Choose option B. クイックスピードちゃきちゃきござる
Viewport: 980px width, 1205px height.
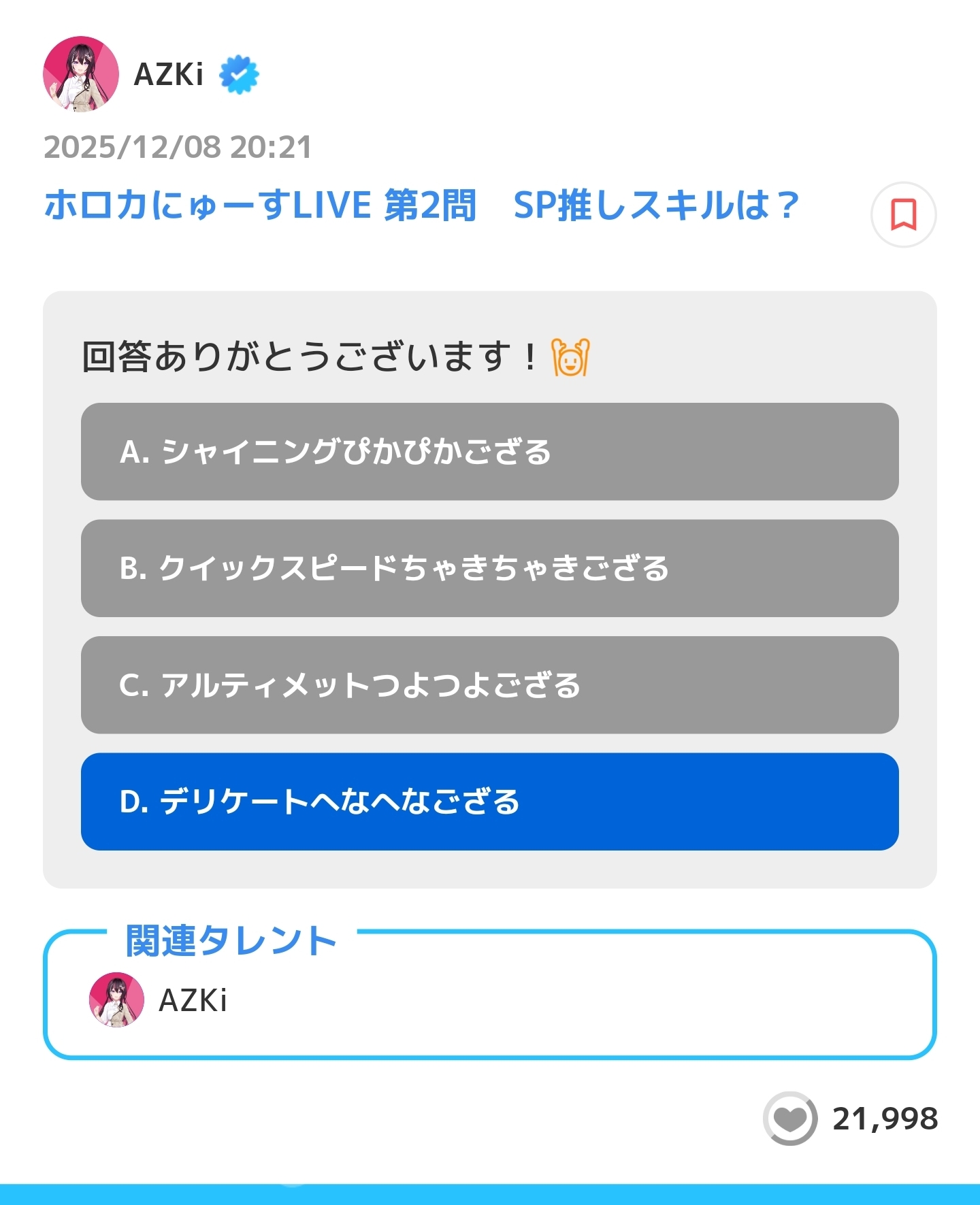[x=489, y=568]
